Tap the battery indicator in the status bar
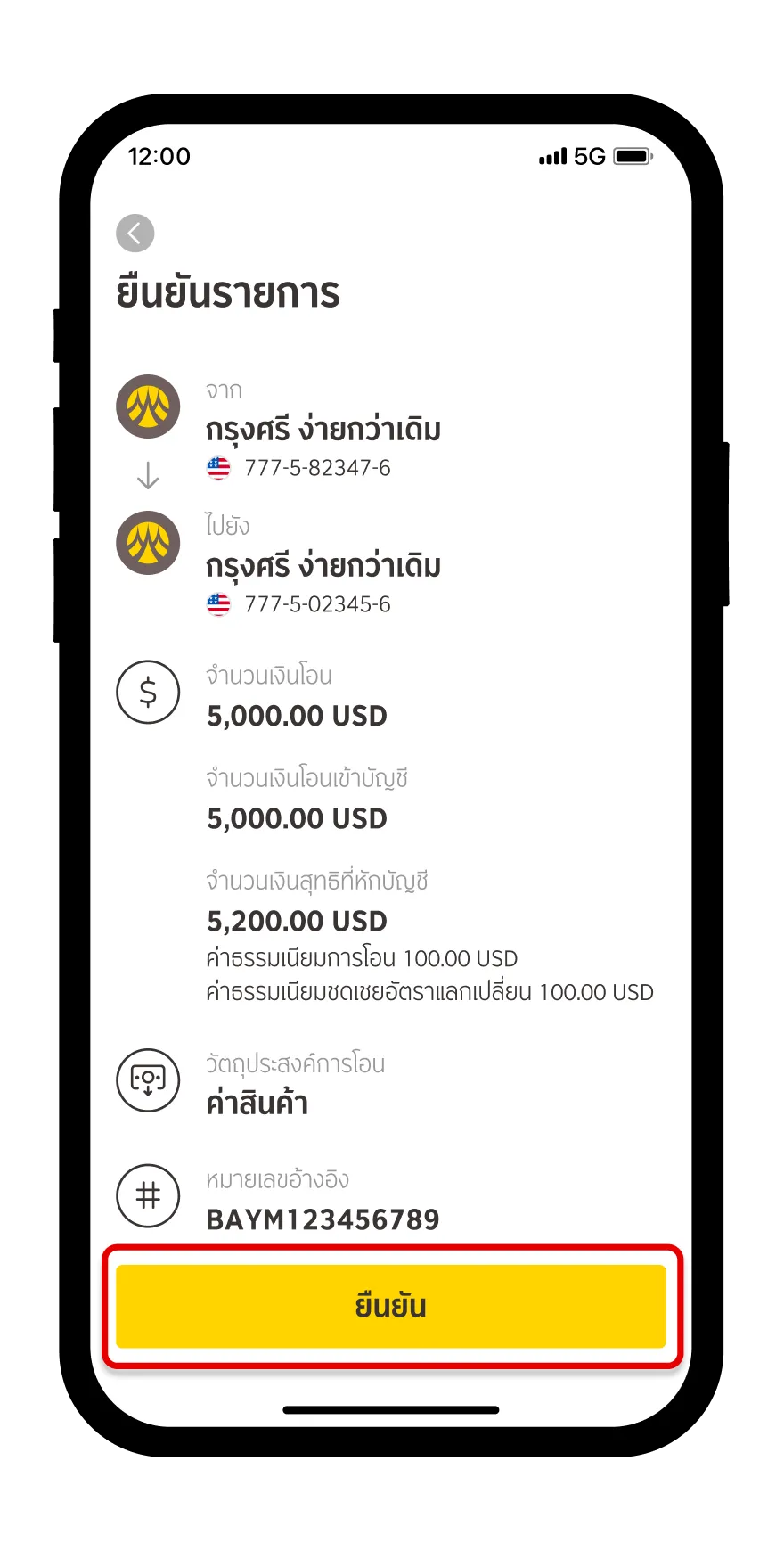The width and height of the screenshot is (784, 1551). [633, 156]
